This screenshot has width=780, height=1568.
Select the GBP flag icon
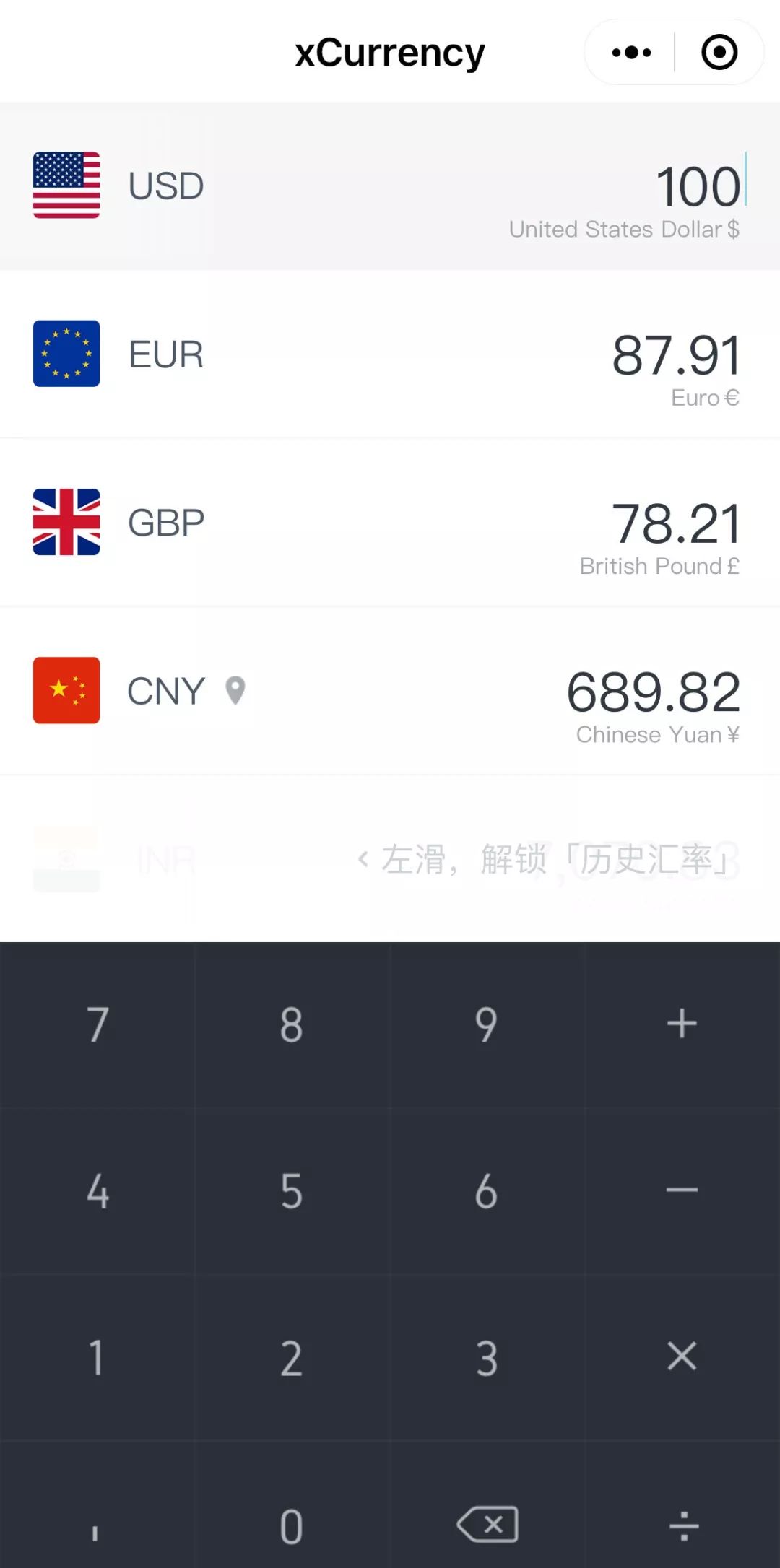click(x=66, y=523)
